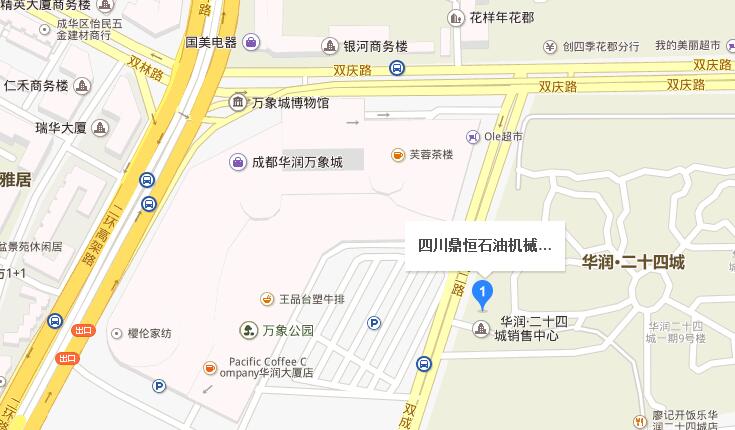
Task: Tap the blue location marker numbered 1
Action: click(483, 294)
